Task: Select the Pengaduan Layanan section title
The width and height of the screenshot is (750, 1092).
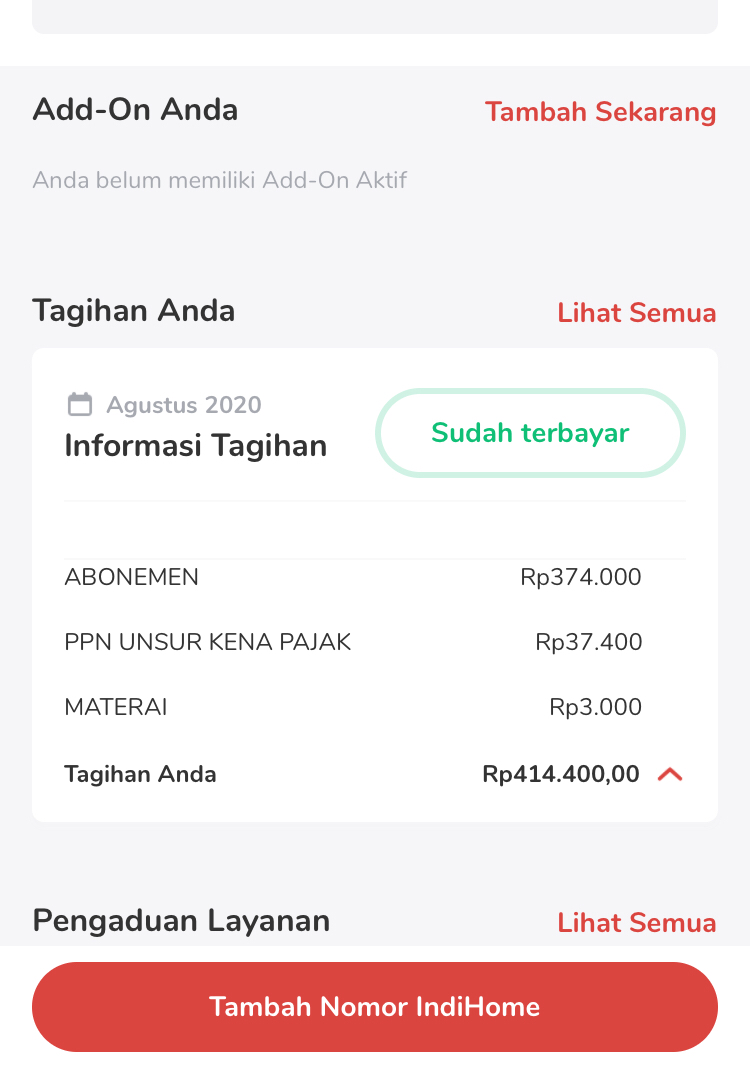Action: (181, 921)
